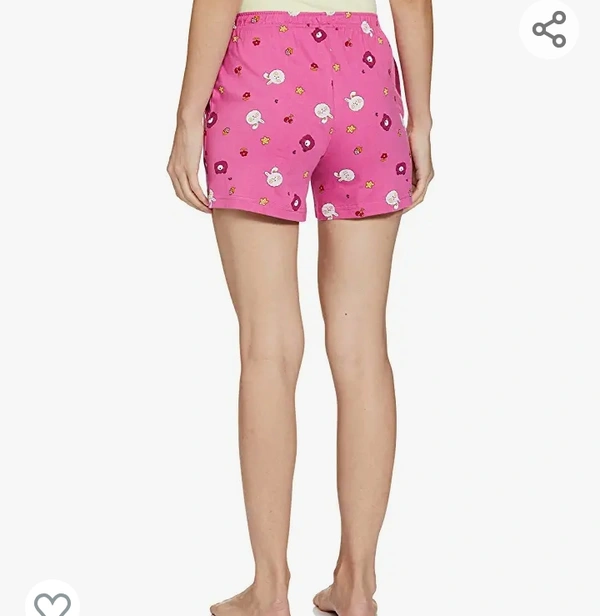
Task: Add the shorts to wishlist
Action: [x=52, y=602]
